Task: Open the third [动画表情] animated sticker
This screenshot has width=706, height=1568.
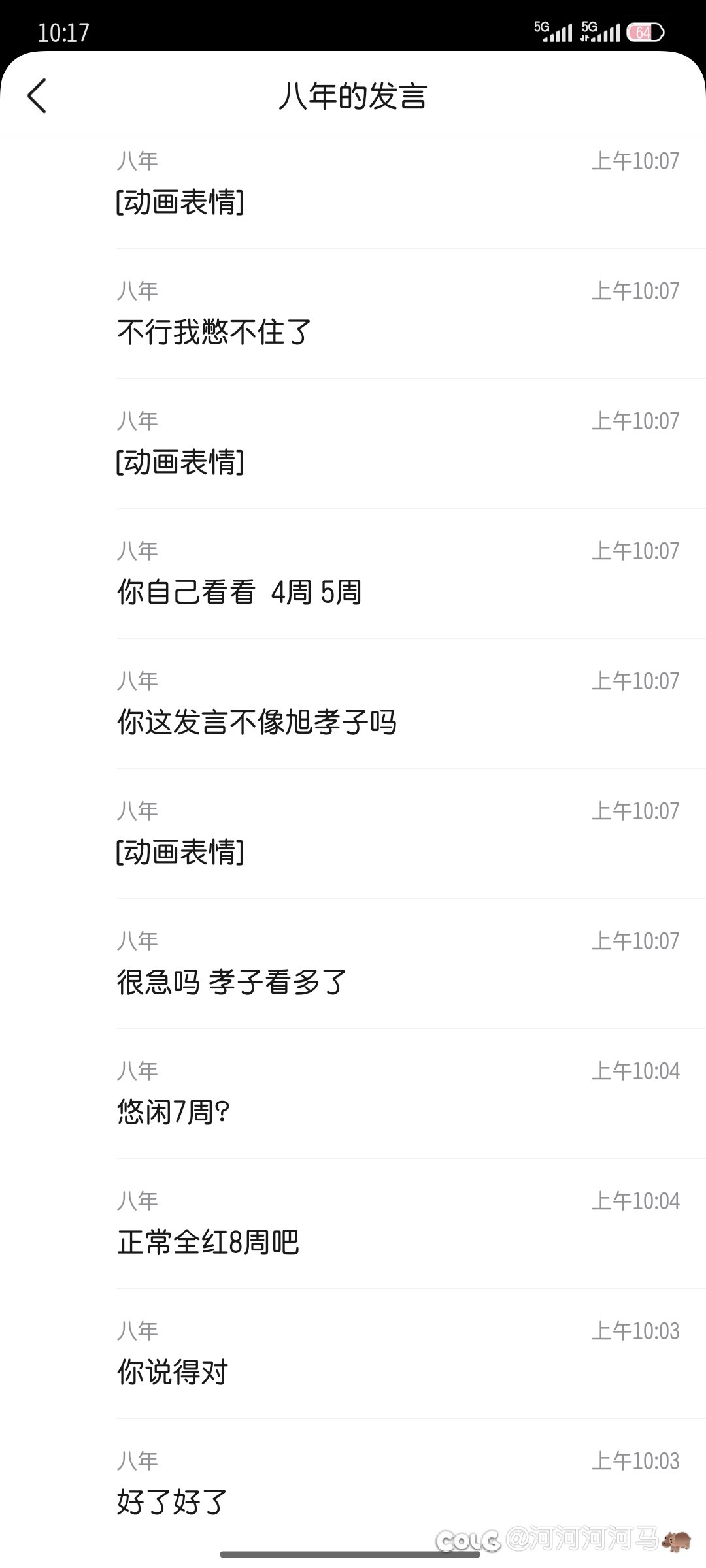Action: (x=182, y=853)
